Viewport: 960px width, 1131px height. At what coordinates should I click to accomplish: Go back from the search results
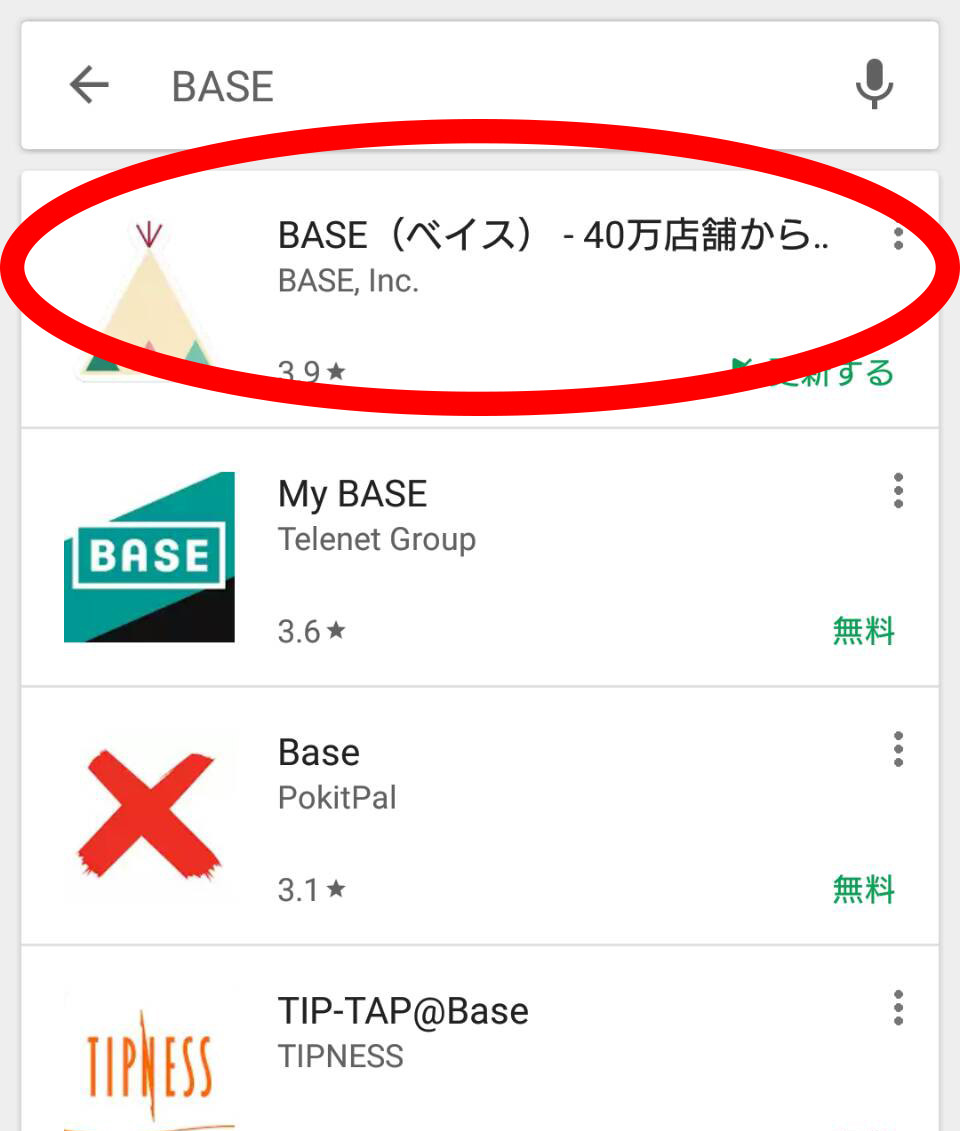[88, 86]
